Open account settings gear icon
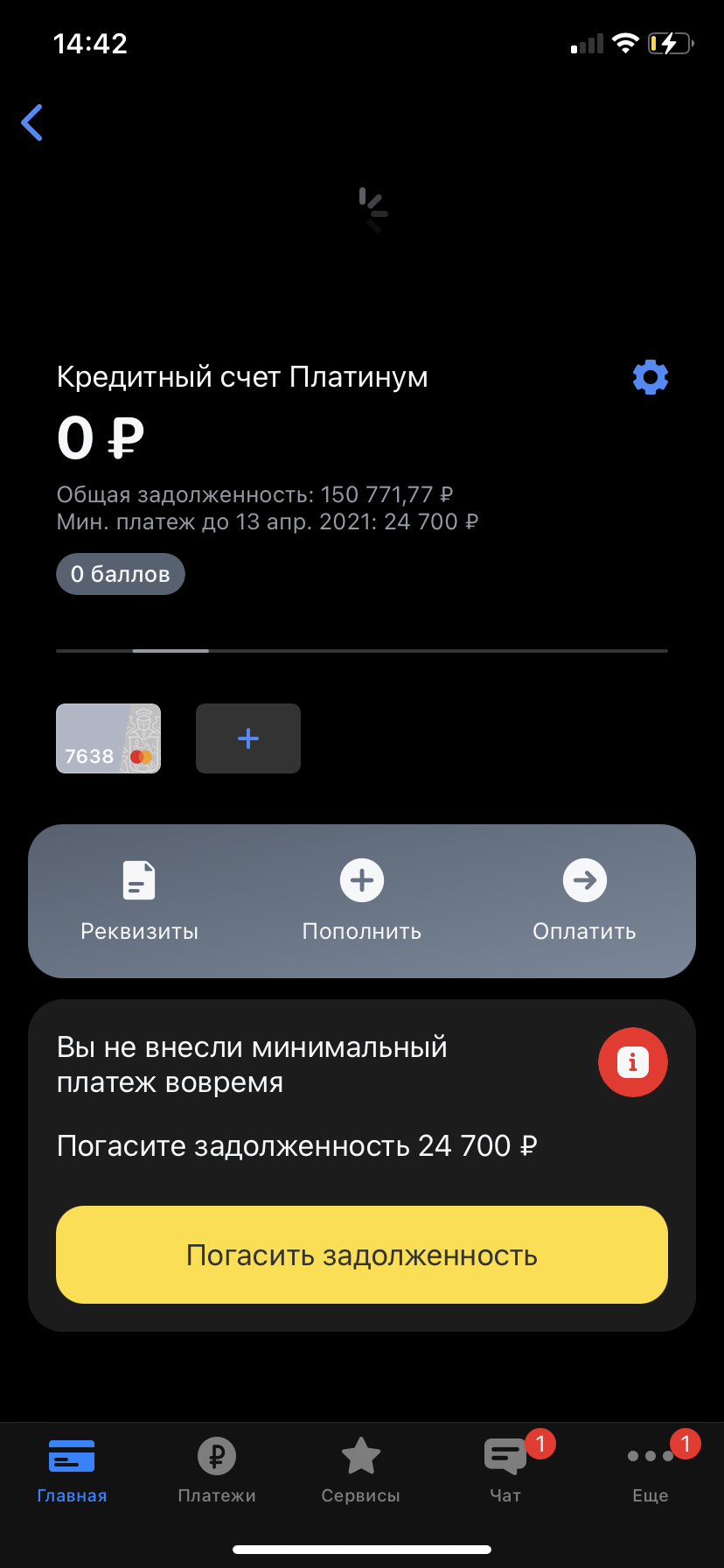 click(650, 377)
